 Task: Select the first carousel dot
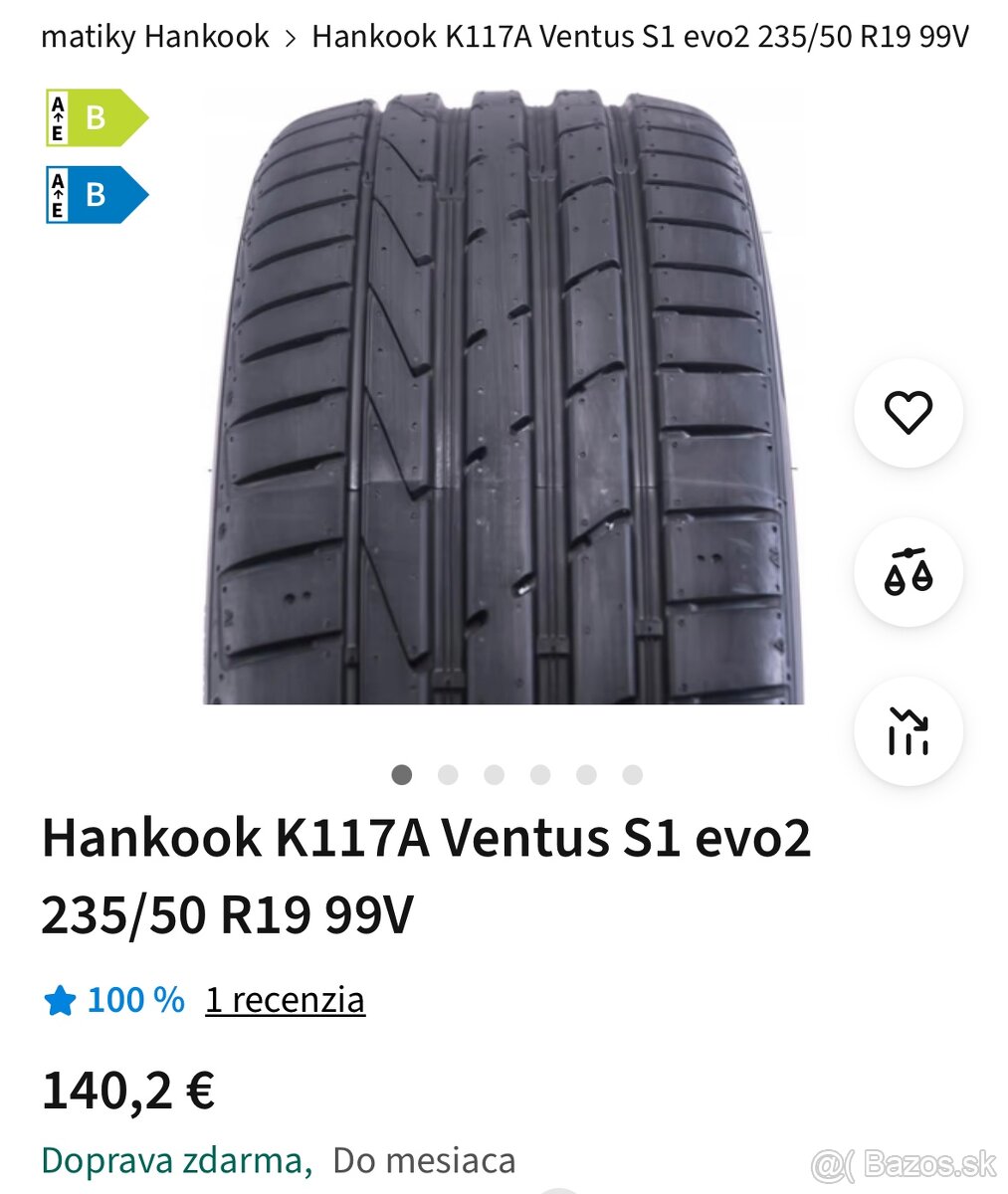click(x=402, y=772)
